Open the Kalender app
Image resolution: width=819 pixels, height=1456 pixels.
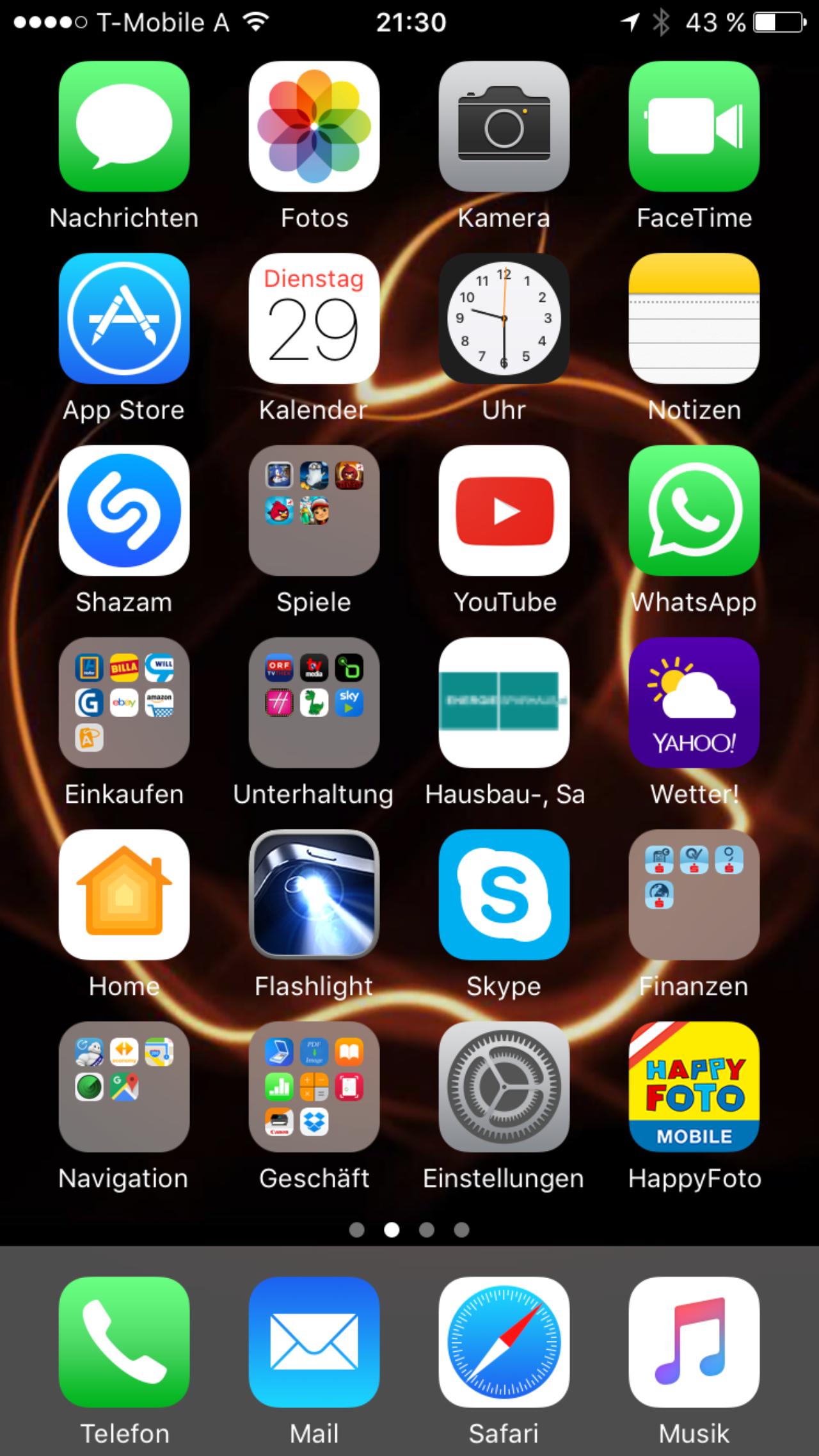point(314,319)
